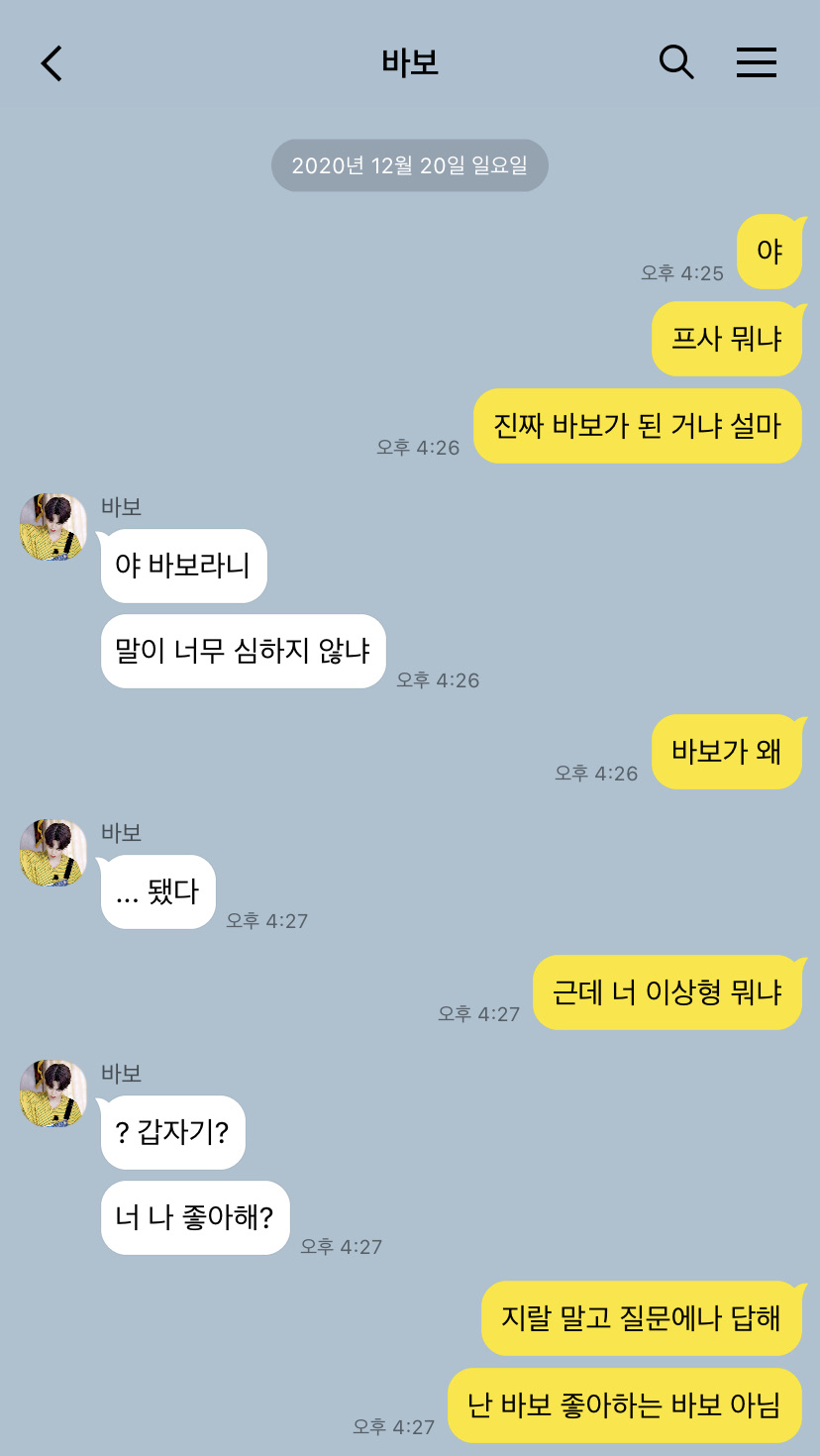The width and height of the screenshot is (820, 1456).
Task: Tap 바보's avatar next to '... 됐다'
Action: click(53, 853)
